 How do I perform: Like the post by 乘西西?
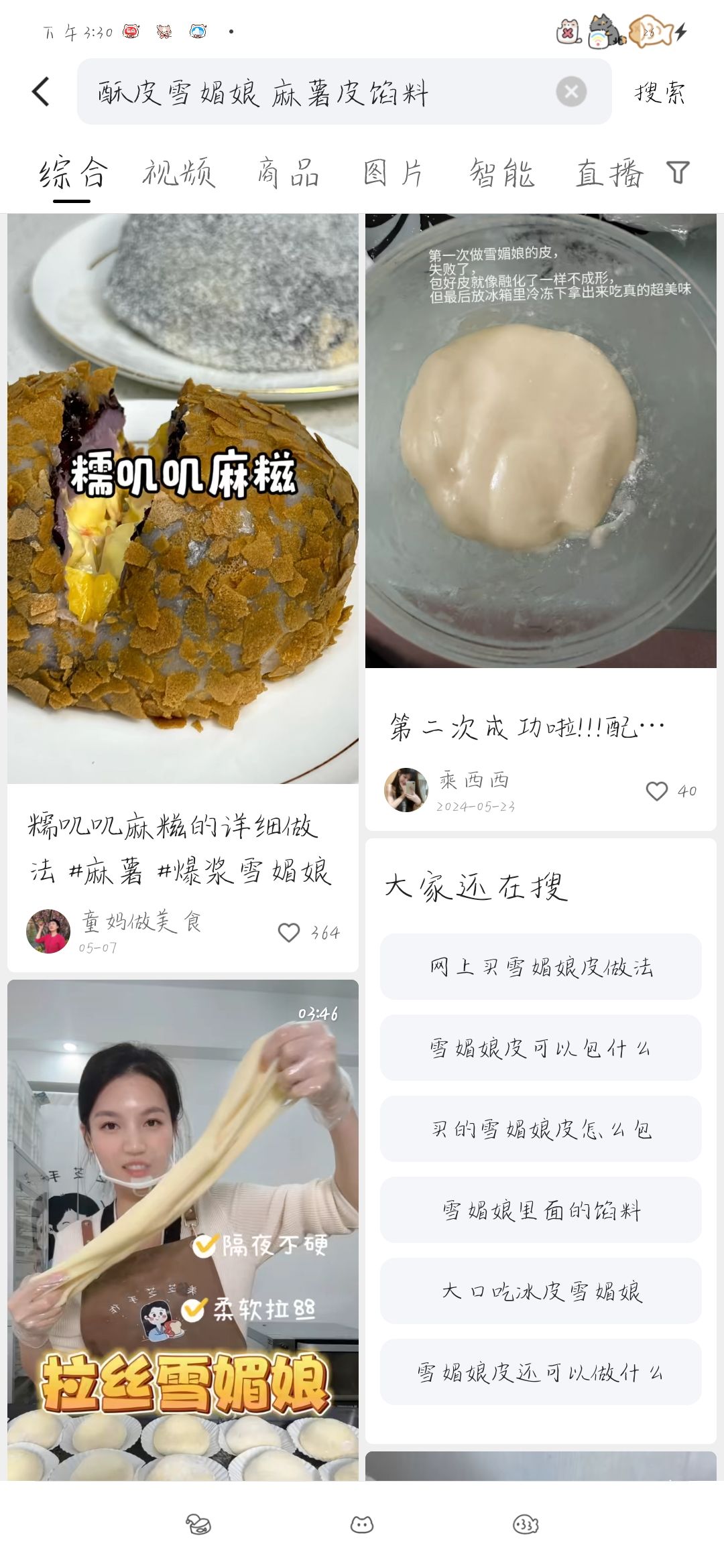[657, 791]
